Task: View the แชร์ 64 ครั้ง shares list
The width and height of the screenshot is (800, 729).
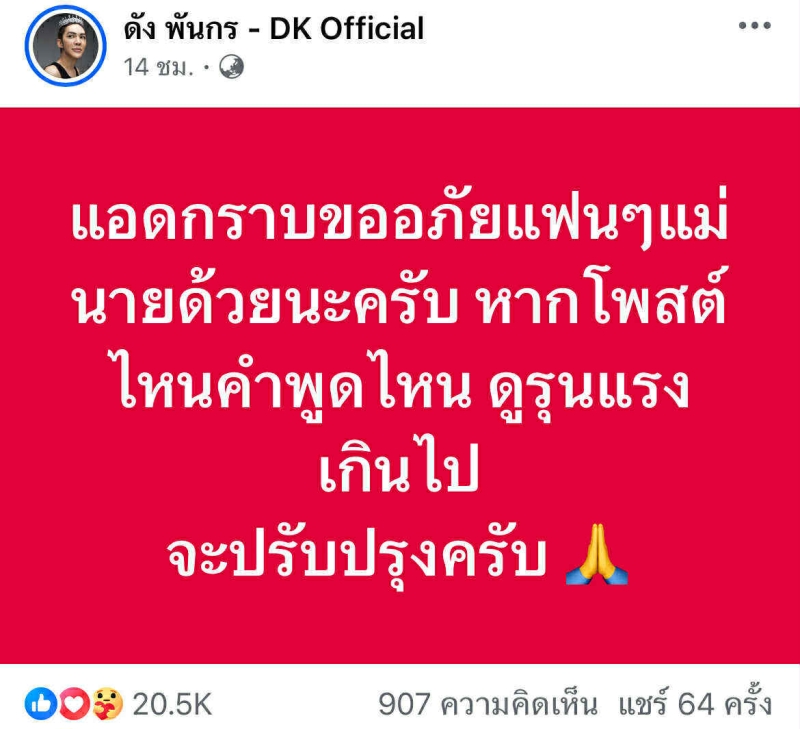Action: [x=693, y=704]
